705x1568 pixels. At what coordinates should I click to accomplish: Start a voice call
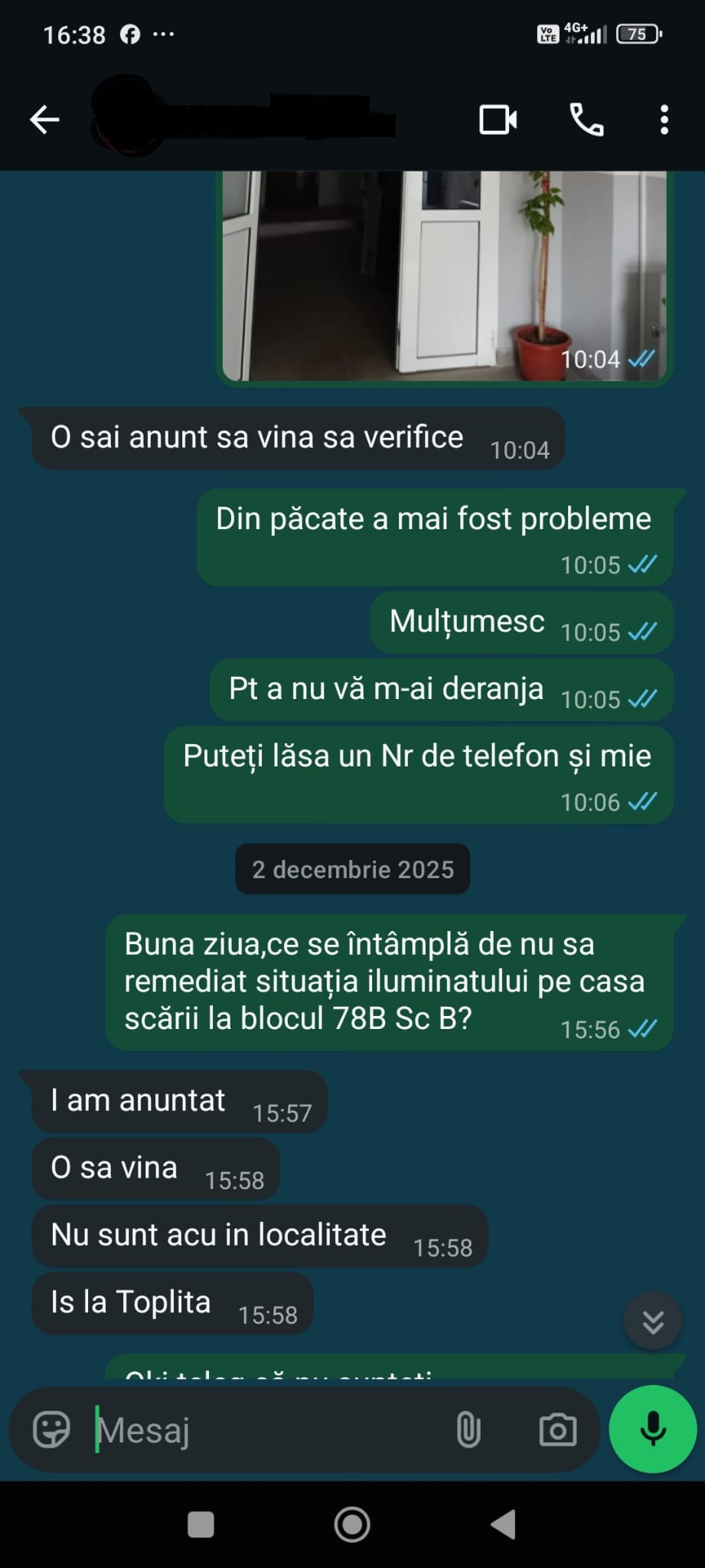click(587, 120)
